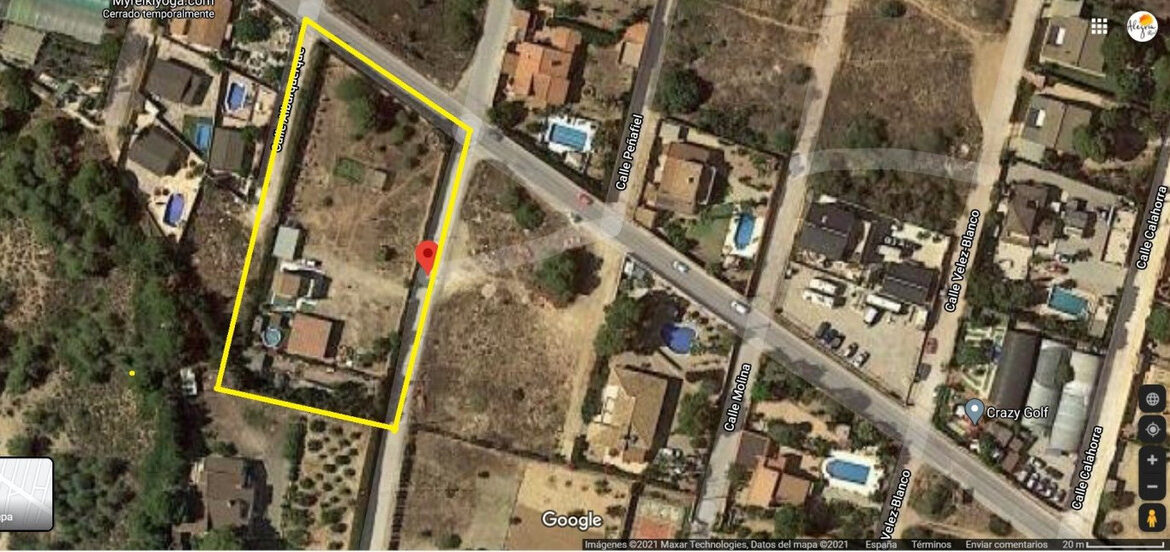Open the Google apps grid
Image resolution: width=1170 pixels, height=552 pixels.
pos(1099,26)
